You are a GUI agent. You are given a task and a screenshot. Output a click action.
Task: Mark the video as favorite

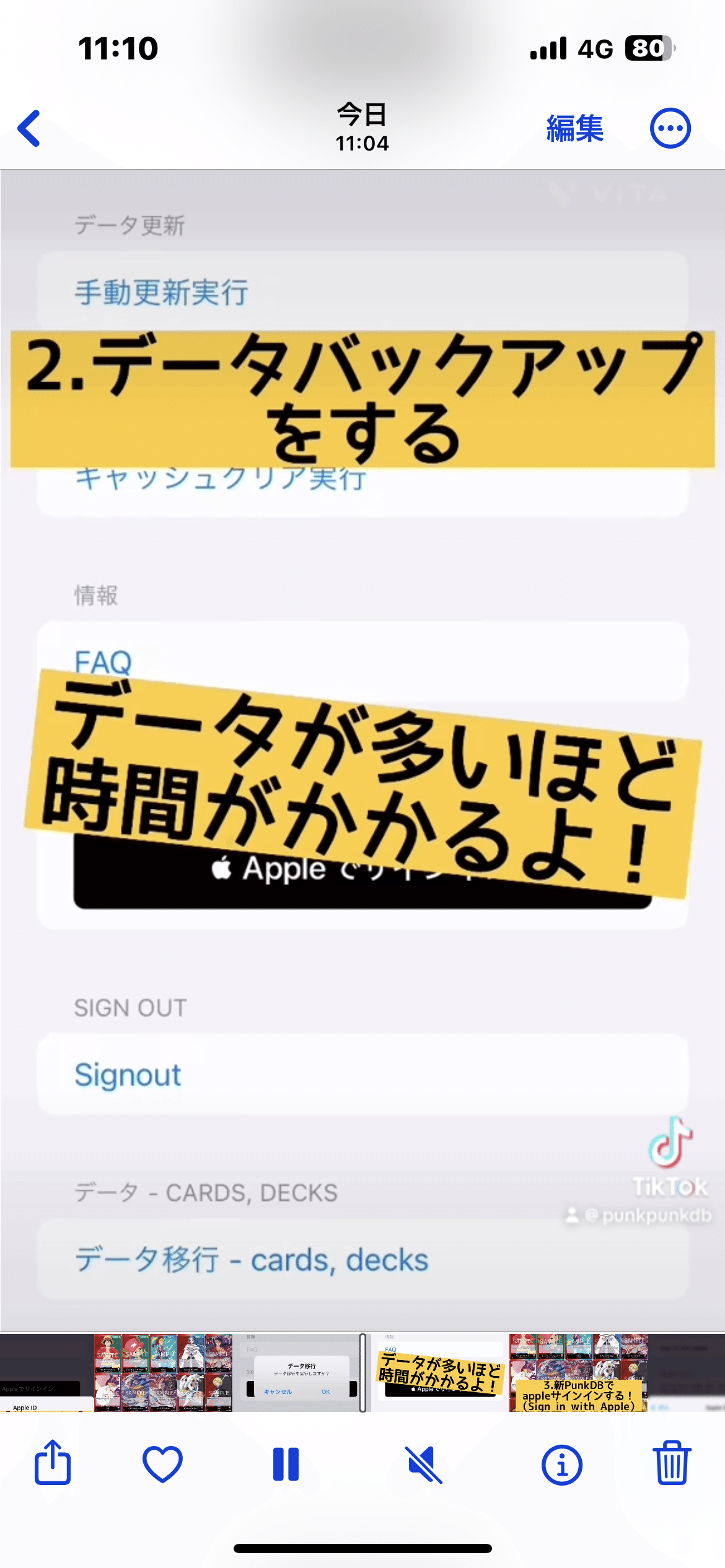(x=162, y=1464)
